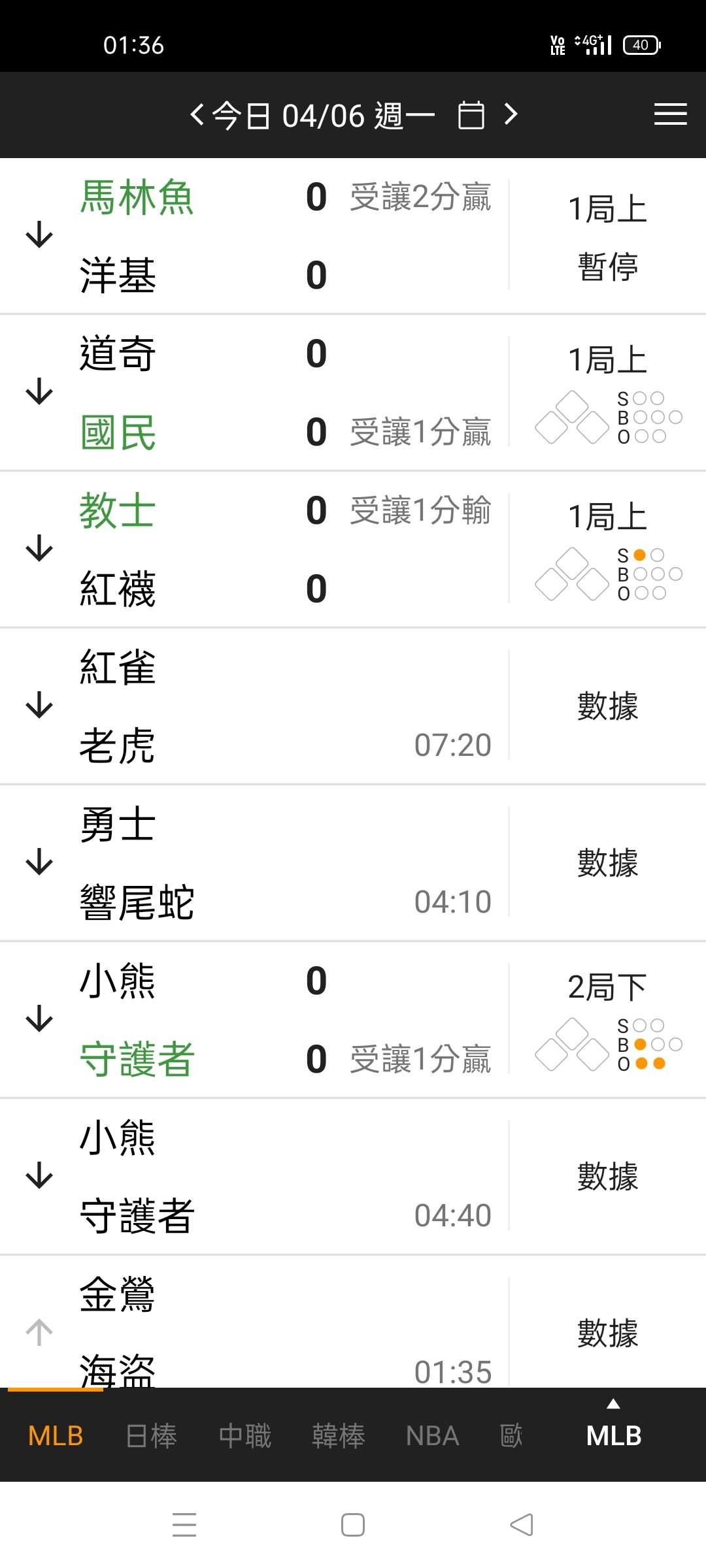Open the calendar date picker

(471, 116)
